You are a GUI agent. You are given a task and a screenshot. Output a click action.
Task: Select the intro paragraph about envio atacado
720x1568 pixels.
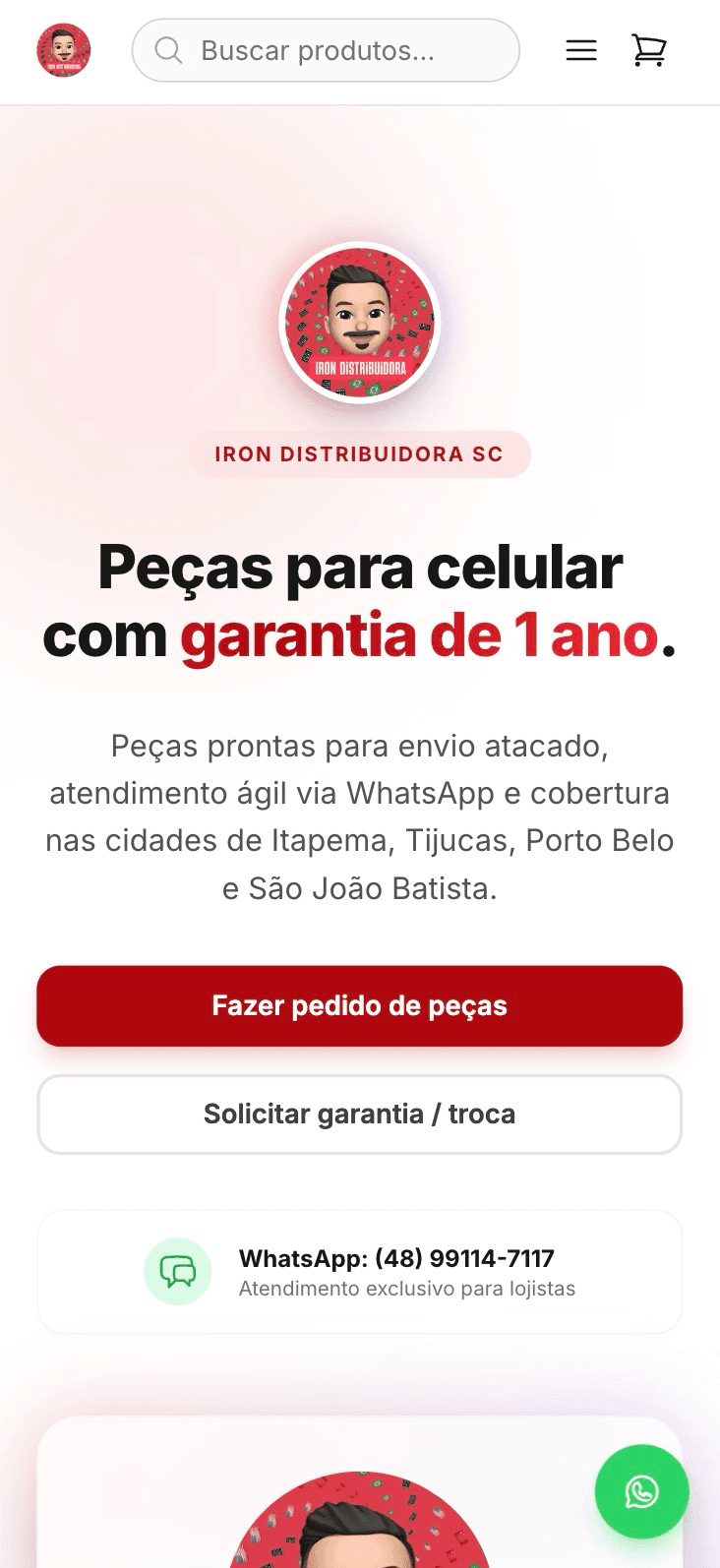point(360,816)
